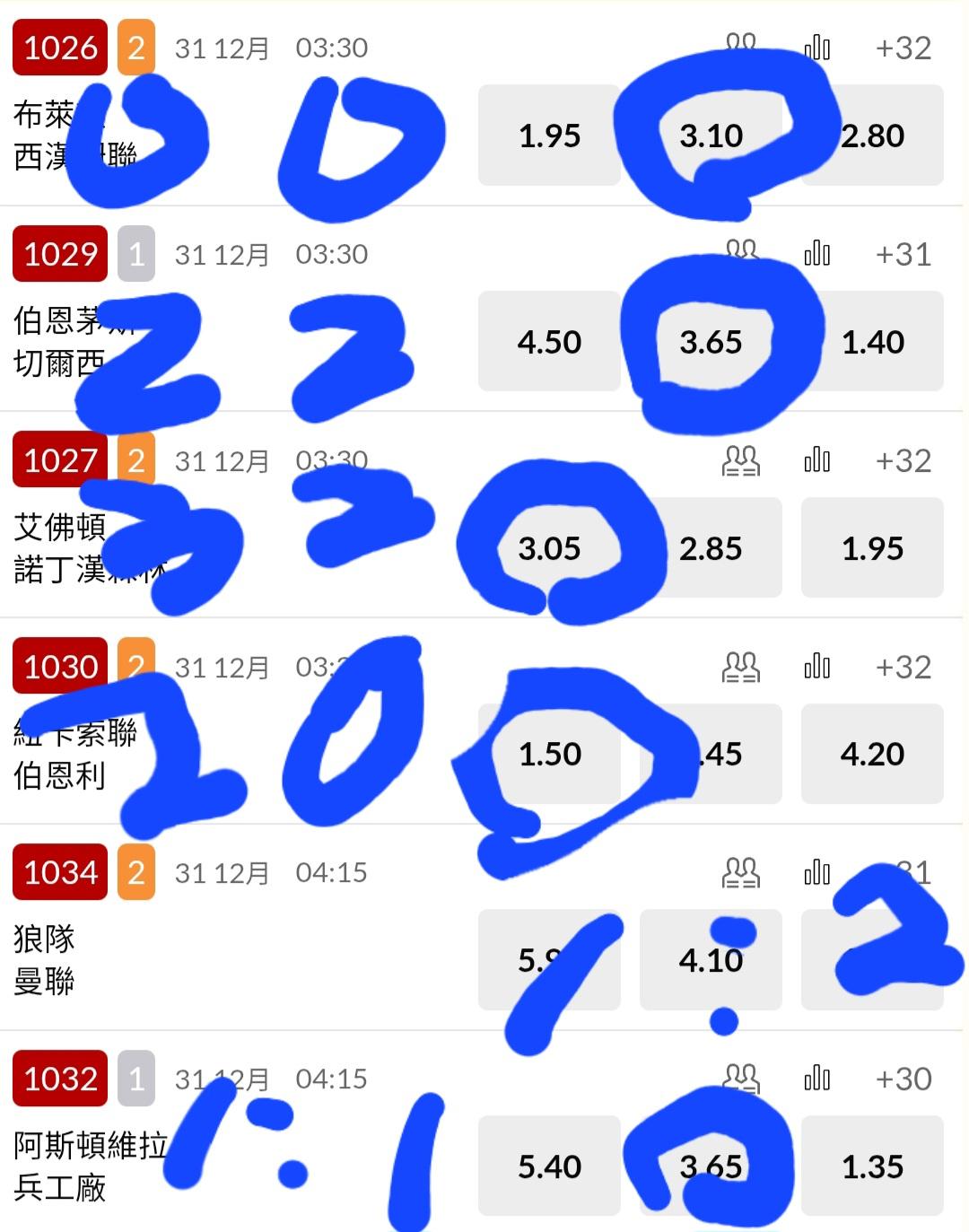Open the +32 extra markets for match 1026
969x1232 pixels.
[903, 48]
